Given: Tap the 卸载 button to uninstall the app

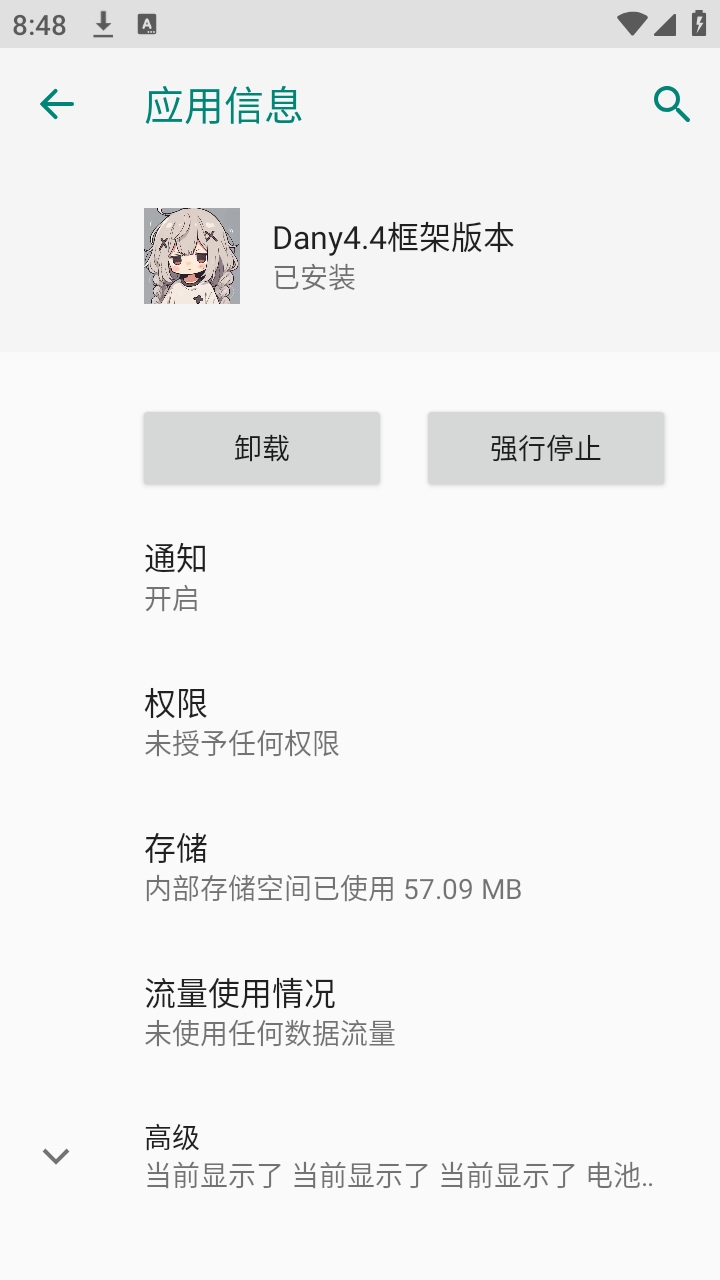Looking at the screenshot, I should point(262,448).
